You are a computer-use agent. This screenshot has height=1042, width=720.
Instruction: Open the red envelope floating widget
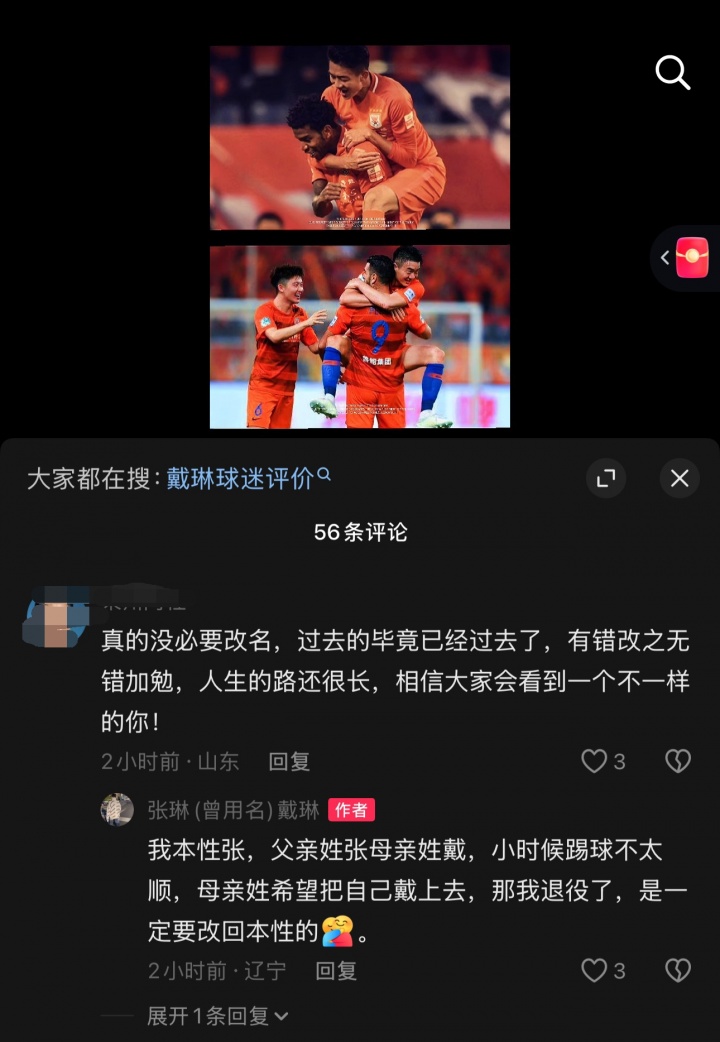point(691,257)
